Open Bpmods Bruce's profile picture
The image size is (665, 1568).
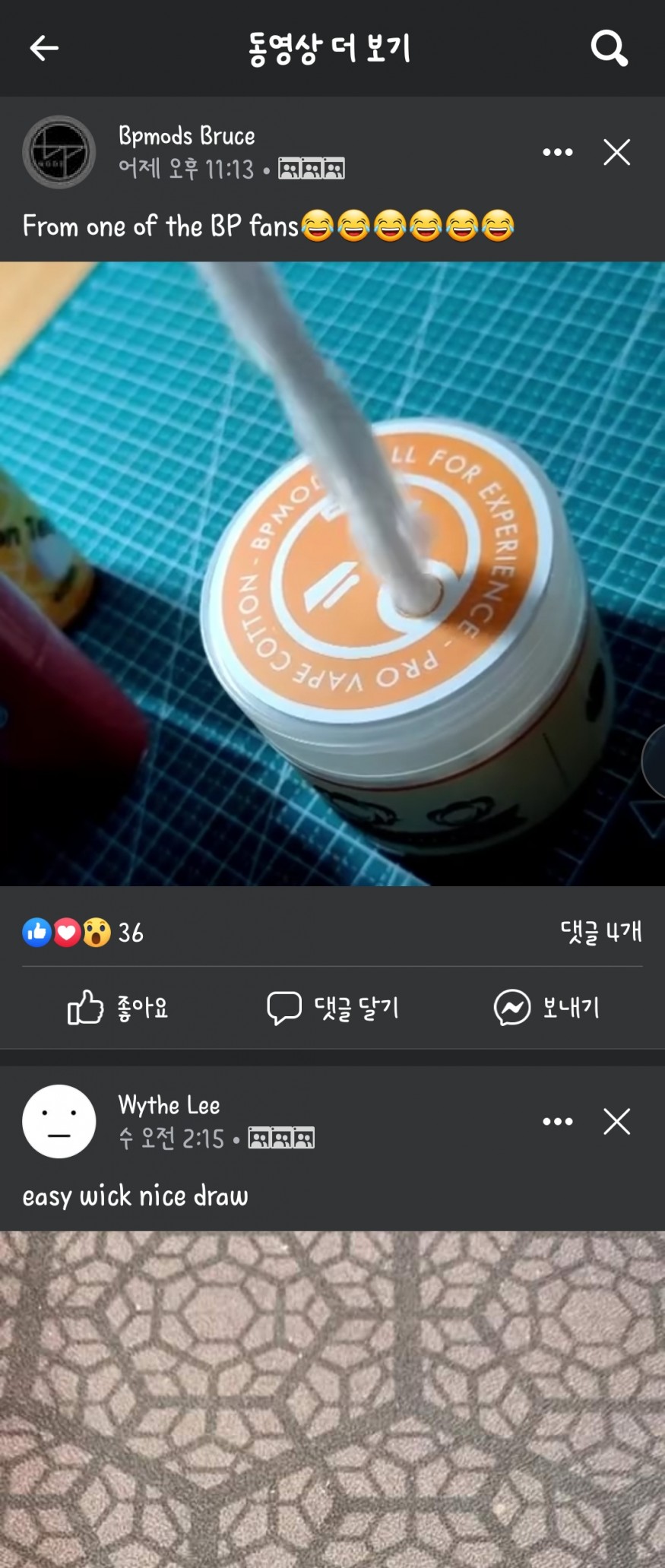(x=59, y=152)
